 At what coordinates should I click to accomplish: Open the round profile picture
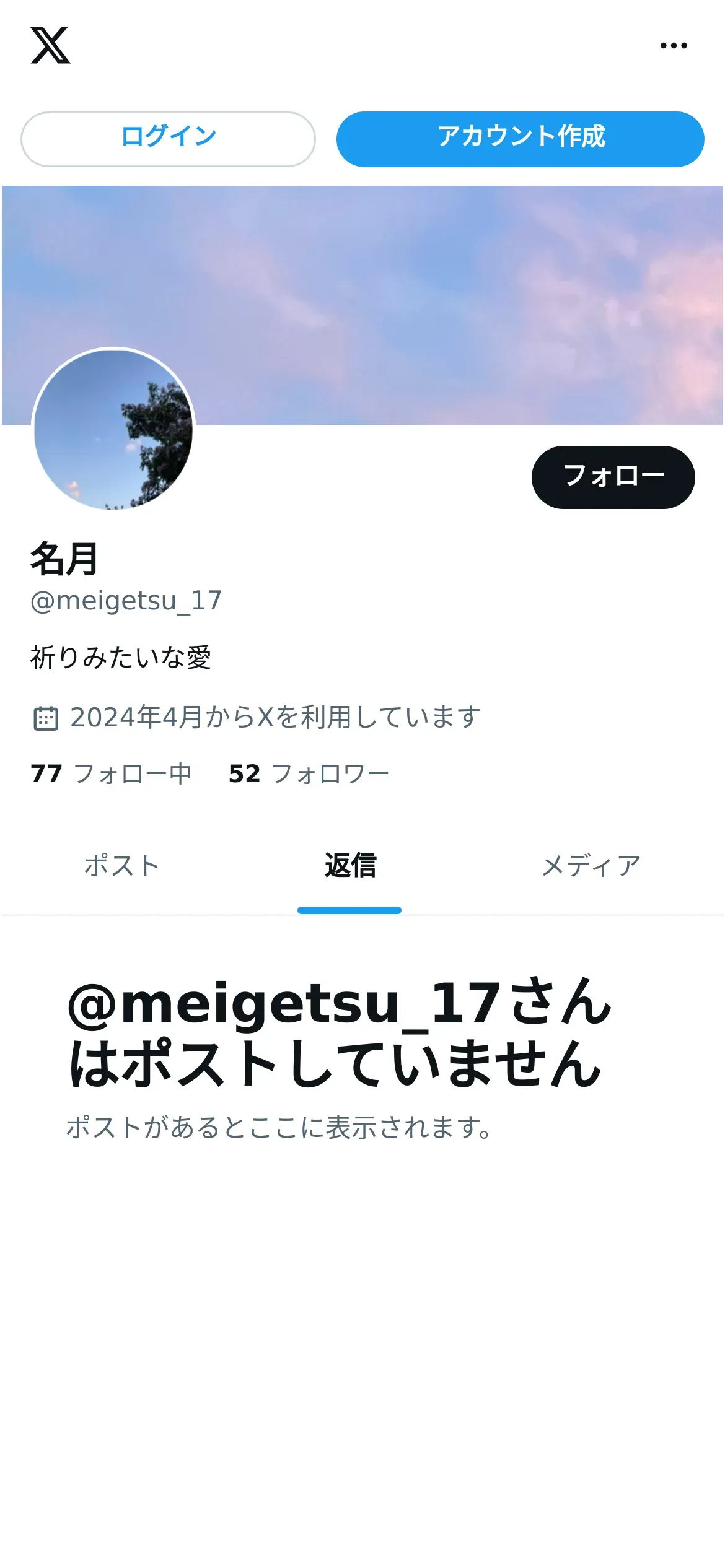113,429
